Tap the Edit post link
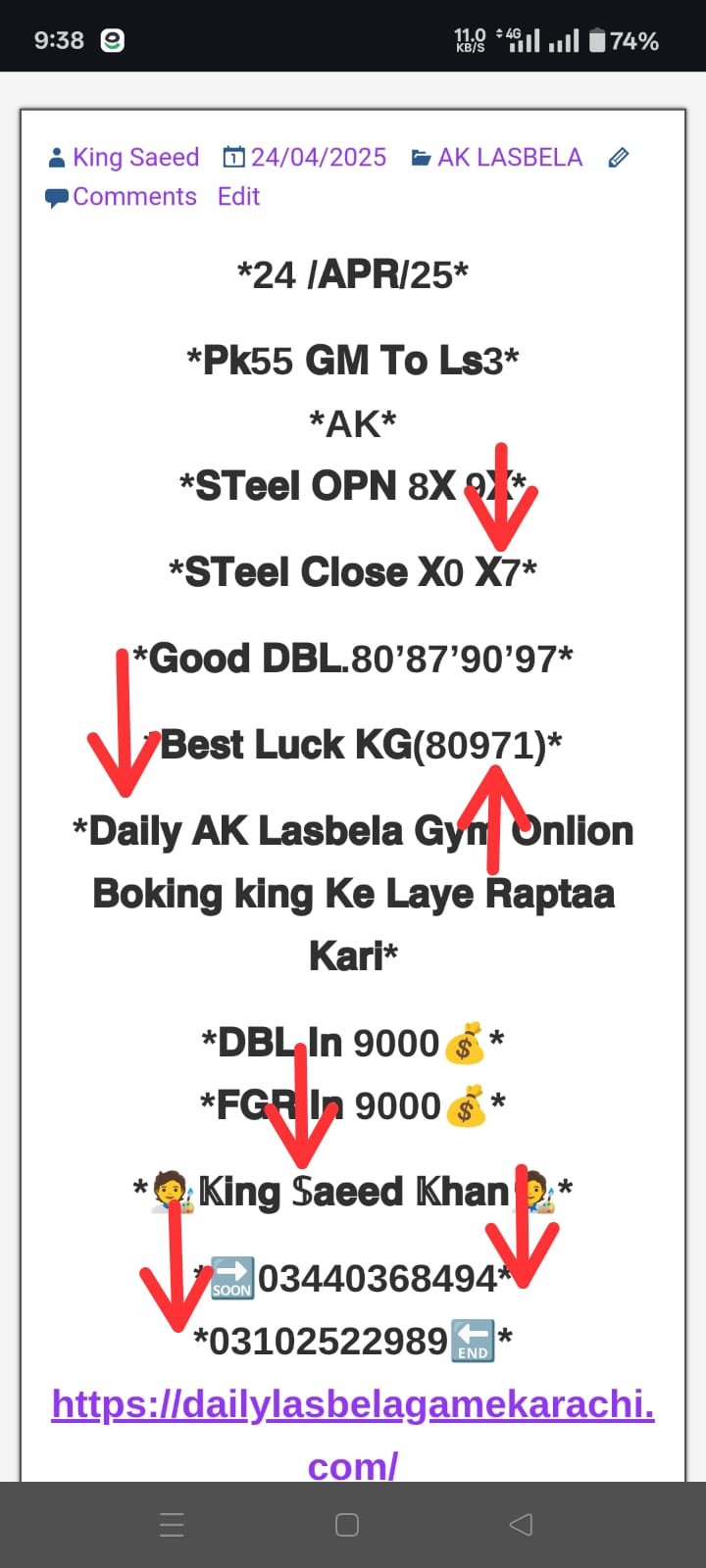 [x=238, y=196]
